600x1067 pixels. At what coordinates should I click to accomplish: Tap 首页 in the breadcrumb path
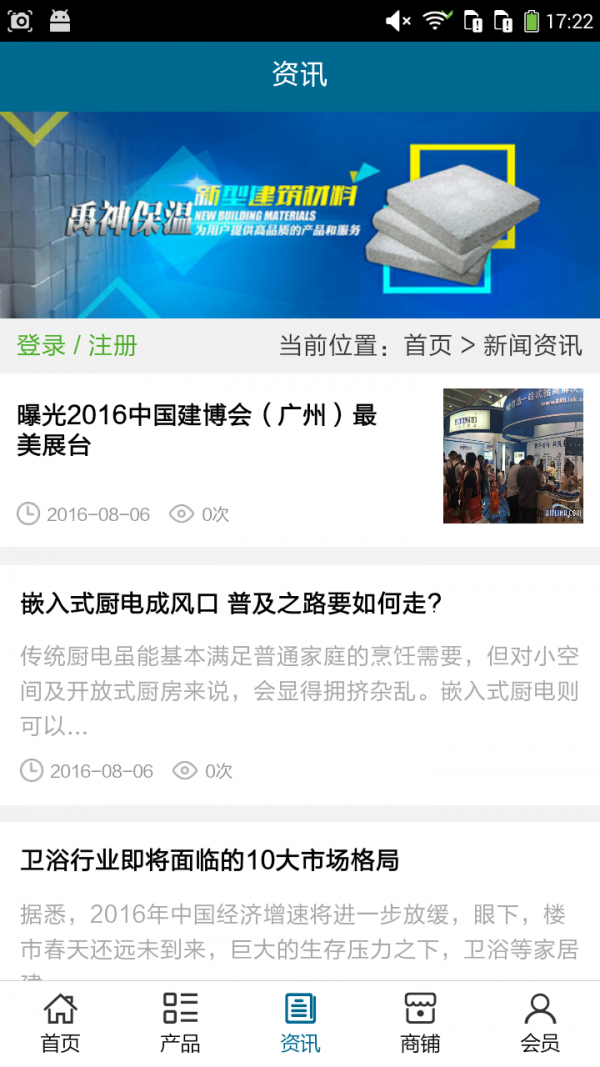(x=428, y=346)
